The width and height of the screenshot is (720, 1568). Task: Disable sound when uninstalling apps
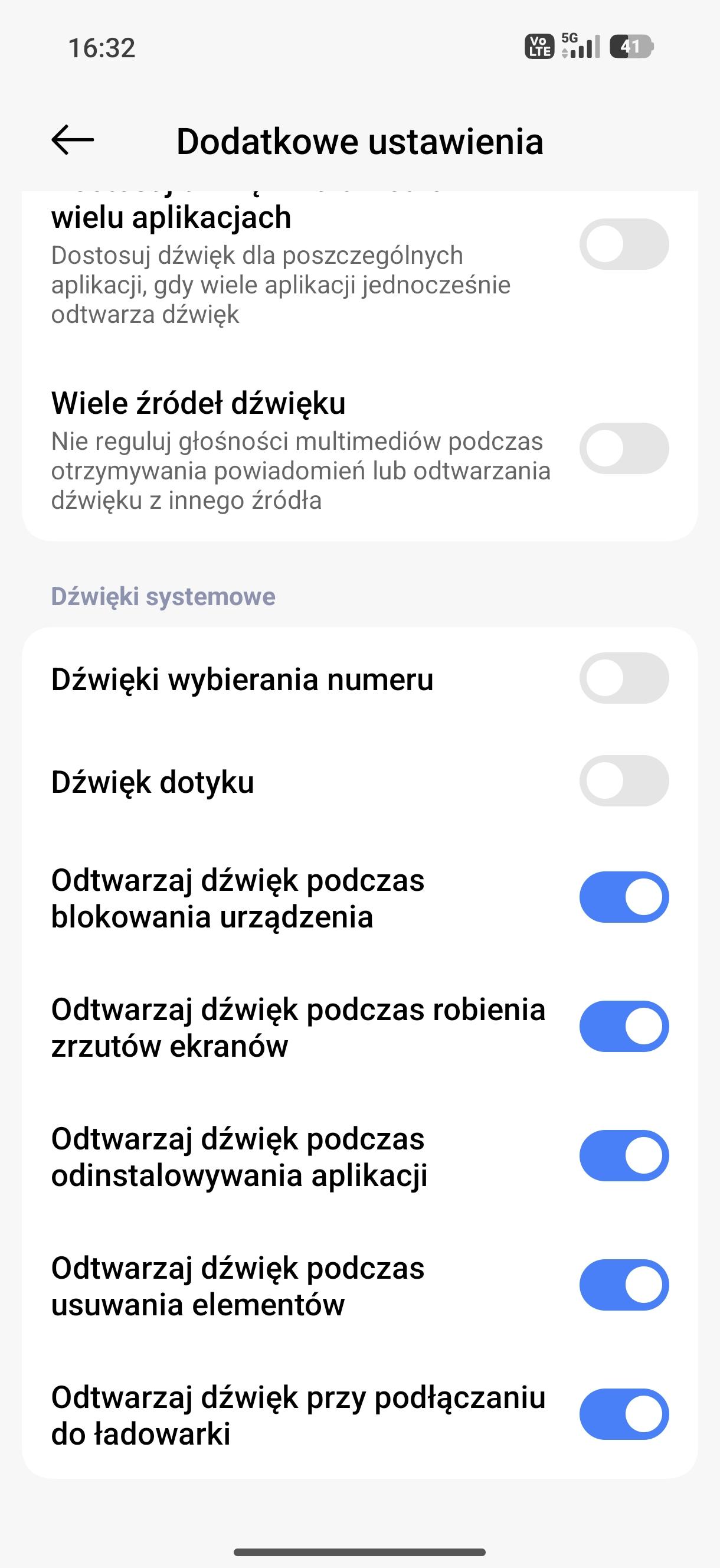click(623, 1155)
